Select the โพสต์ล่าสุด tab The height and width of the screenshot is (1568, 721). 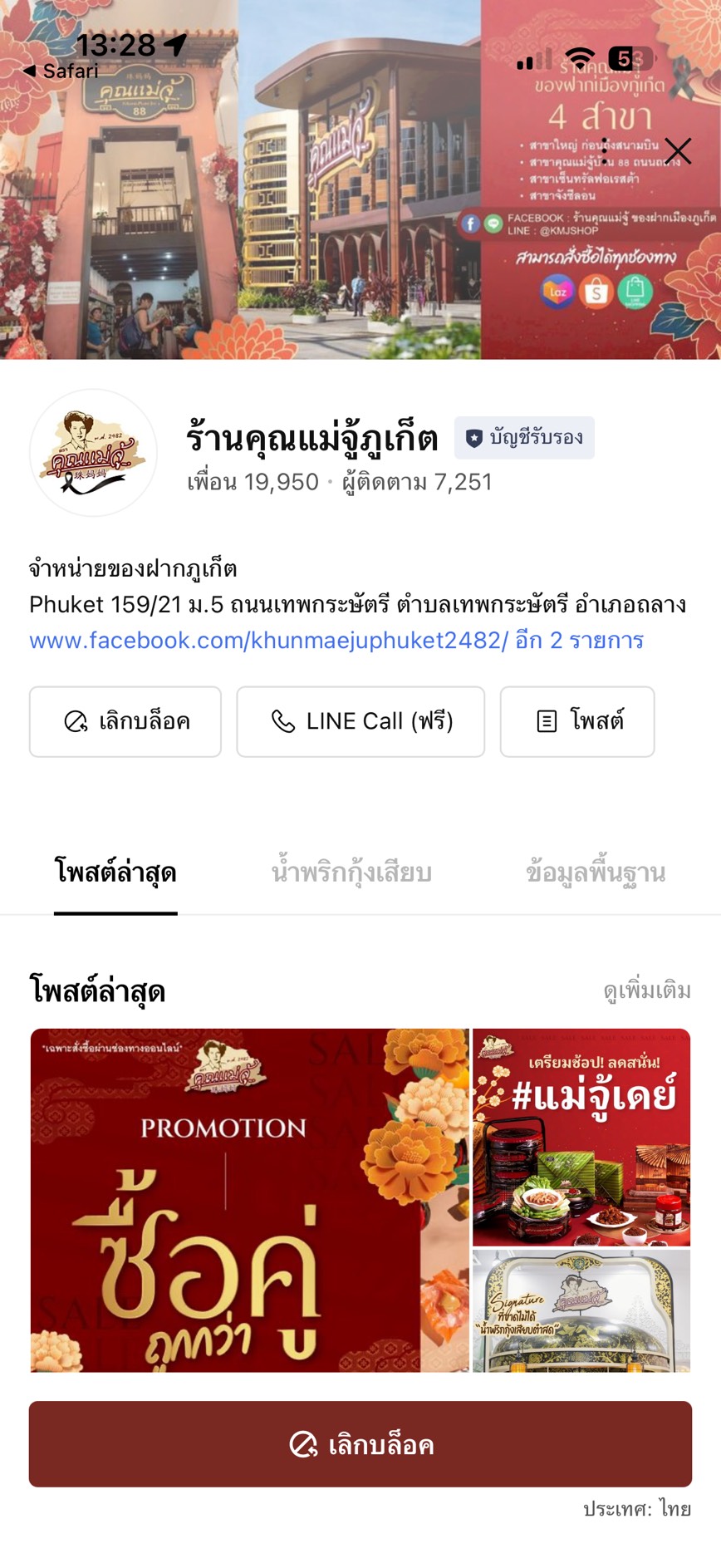[x=115, y=873]
